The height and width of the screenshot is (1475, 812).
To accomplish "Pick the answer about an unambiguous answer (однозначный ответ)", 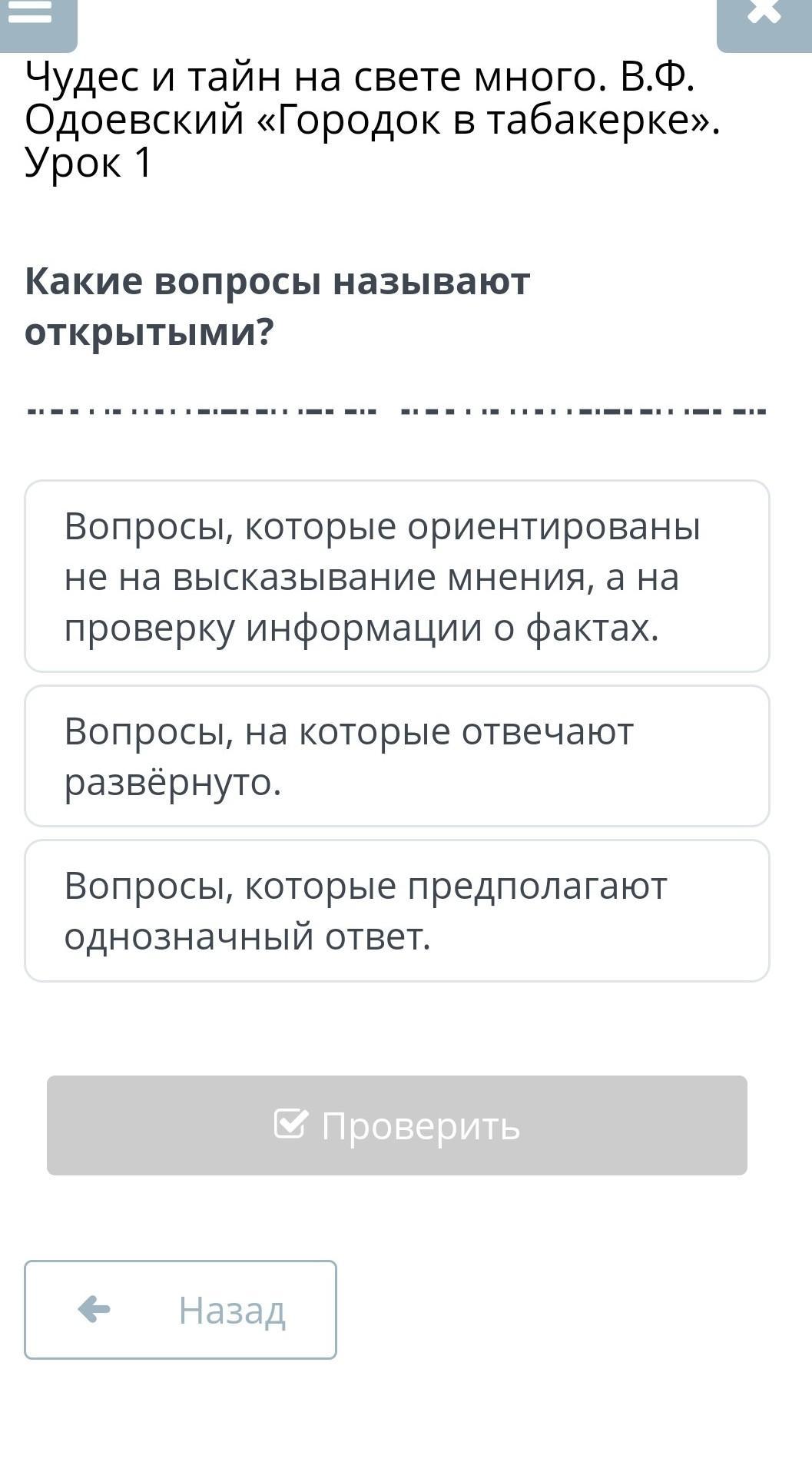I will [397, 910].
